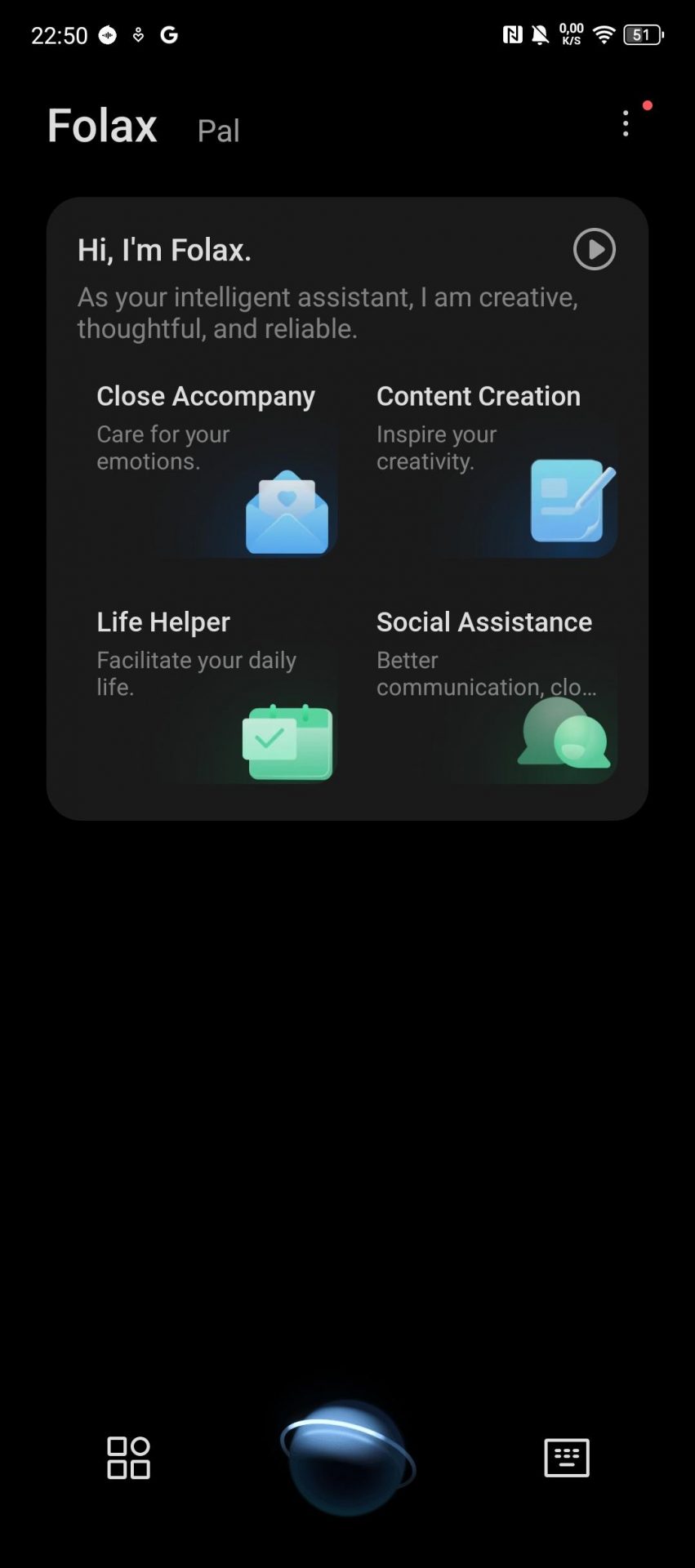Switch to the Pal tab

(x=218, y=130)
